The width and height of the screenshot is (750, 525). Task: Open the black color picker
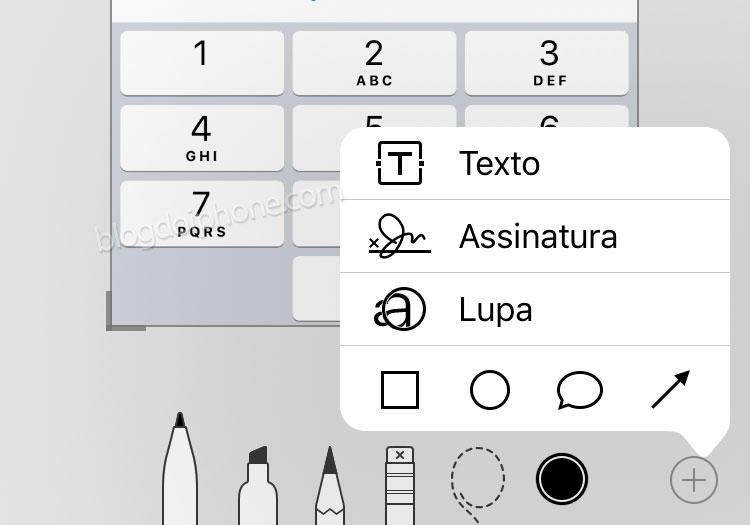click(562, 478)
